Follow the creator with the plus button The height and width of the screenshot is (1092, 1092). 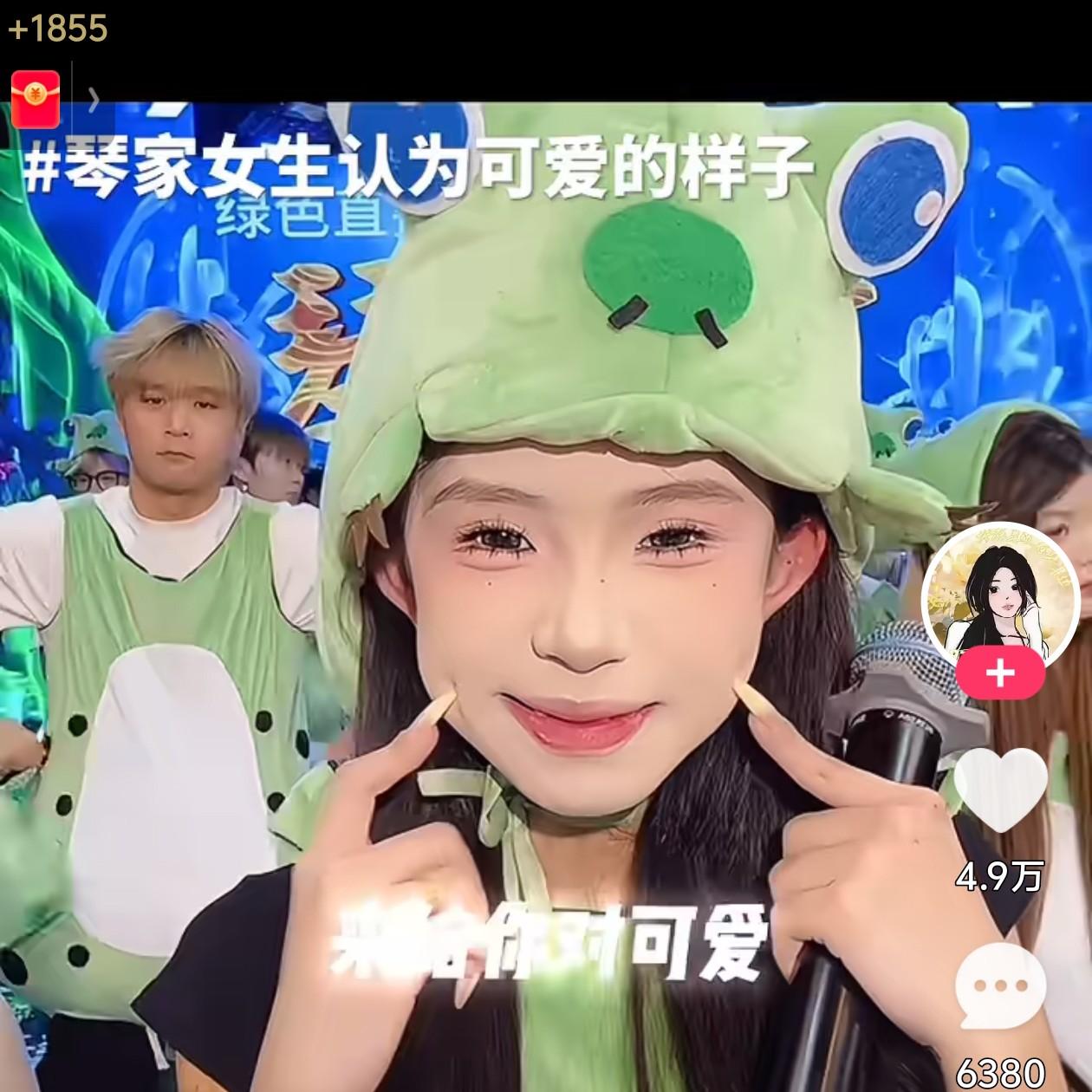click(1000, 673)
